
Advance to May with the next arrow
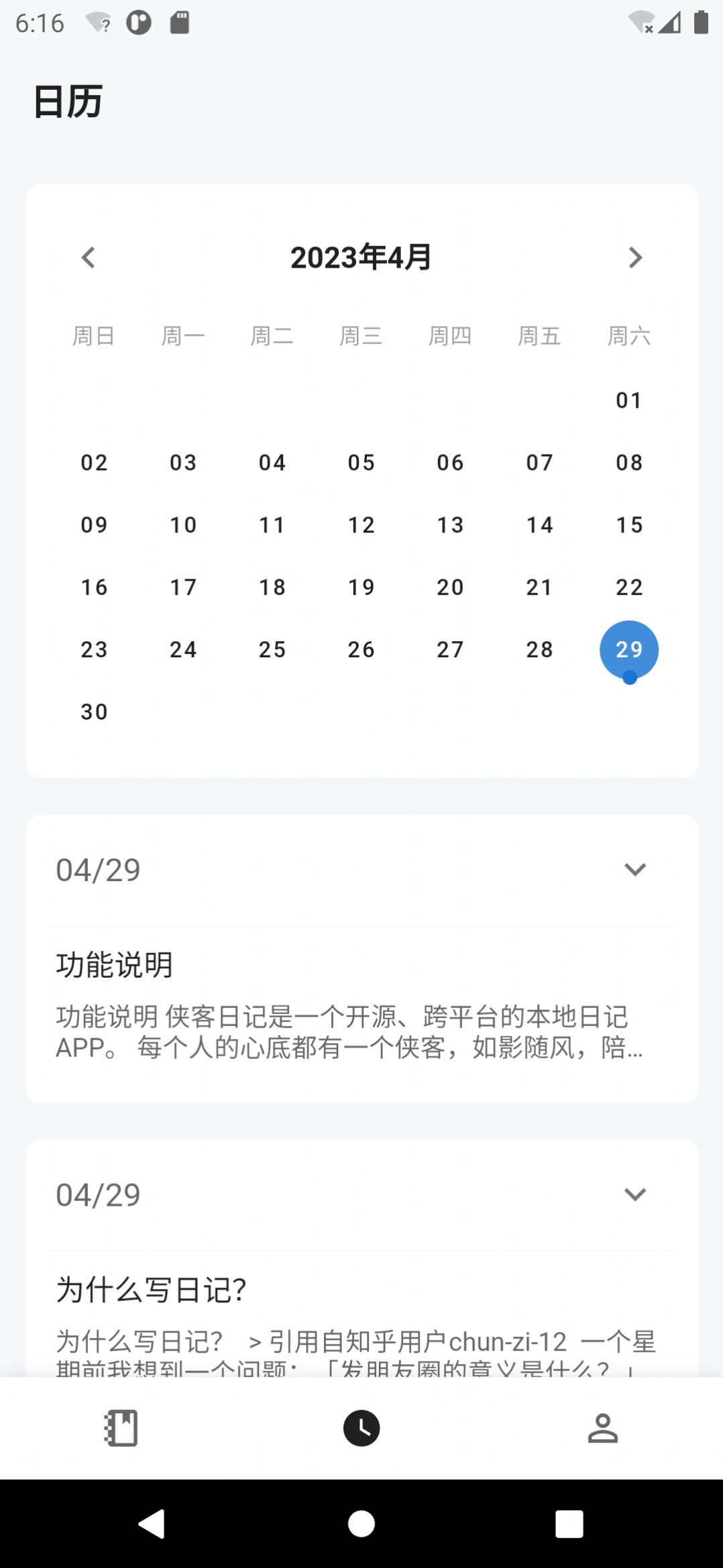point(635,258)
